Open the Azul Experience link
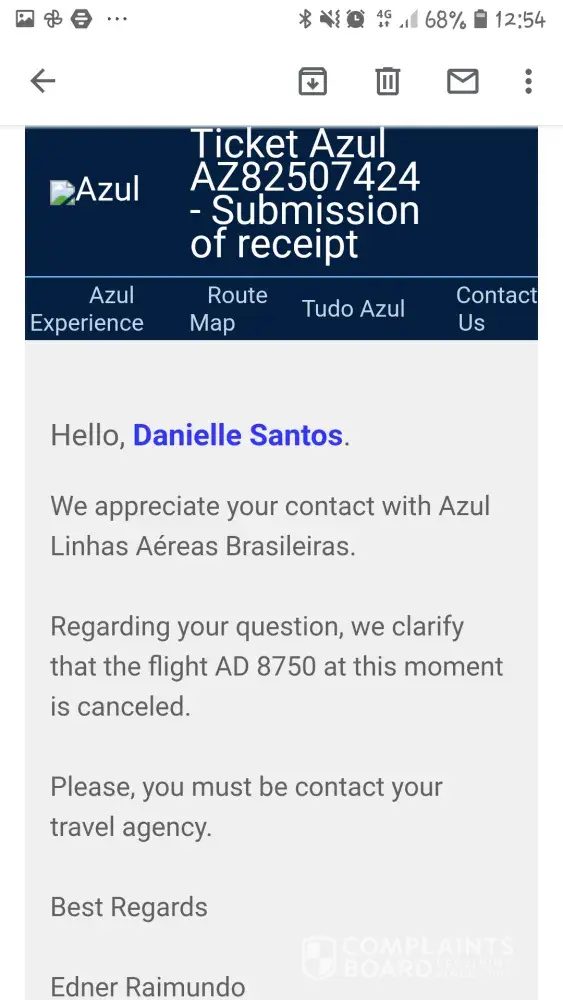 [x=87, y=309]
